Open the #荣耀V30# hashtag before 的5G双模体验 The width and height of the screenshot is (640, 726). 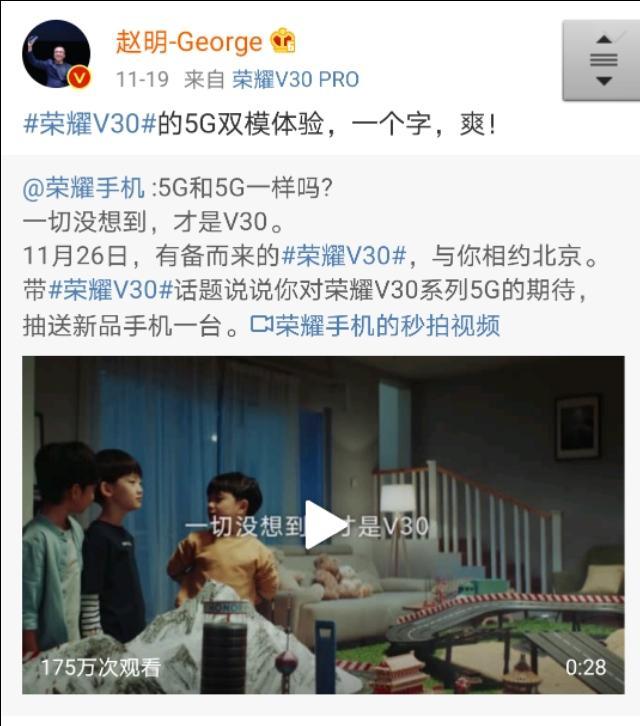click(x=90, y=127)
